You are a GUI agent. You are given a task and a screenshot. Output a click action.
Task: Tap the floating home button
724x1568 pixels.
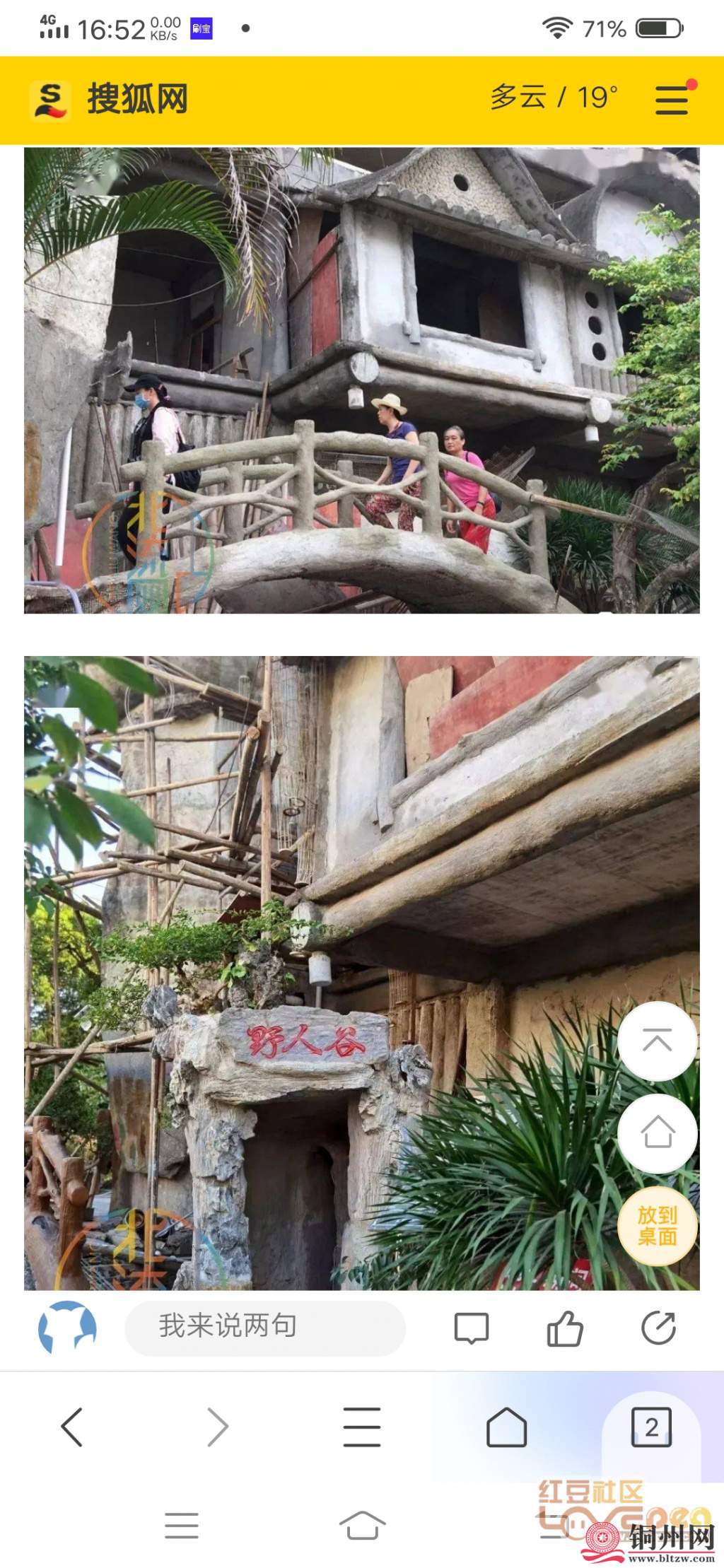[657, 1133]
